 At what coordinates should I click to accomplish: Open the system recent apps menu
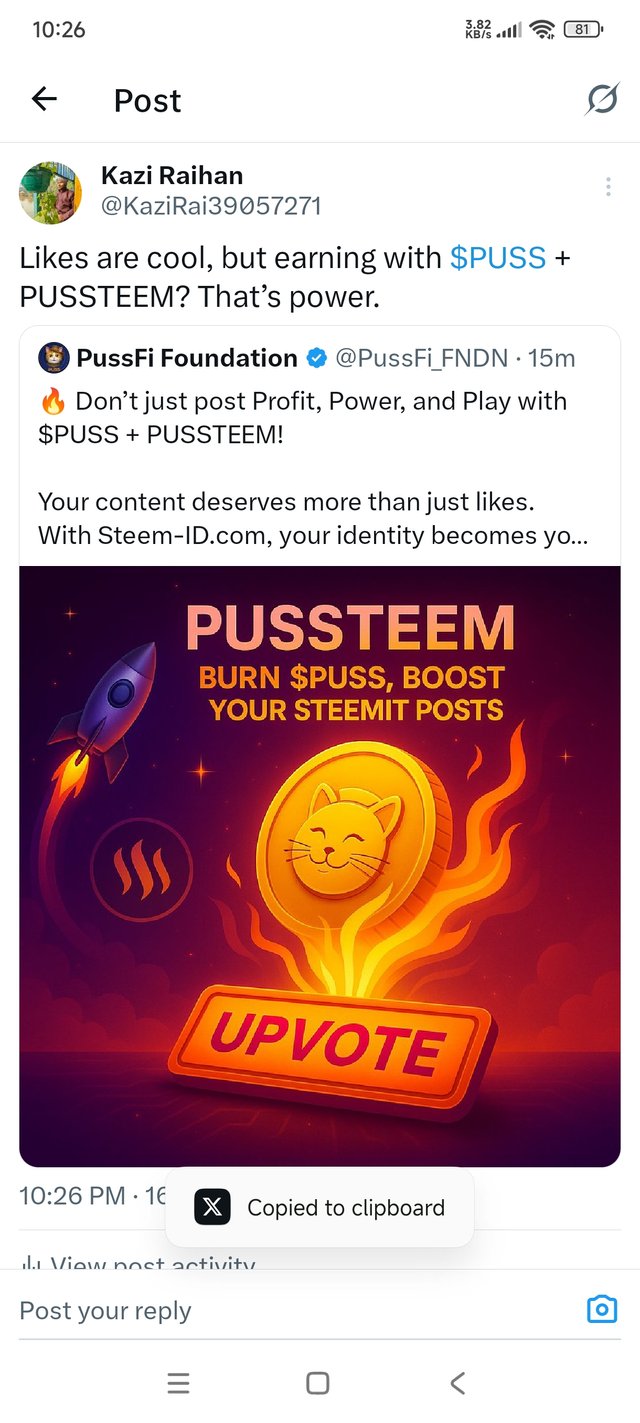178,1383
